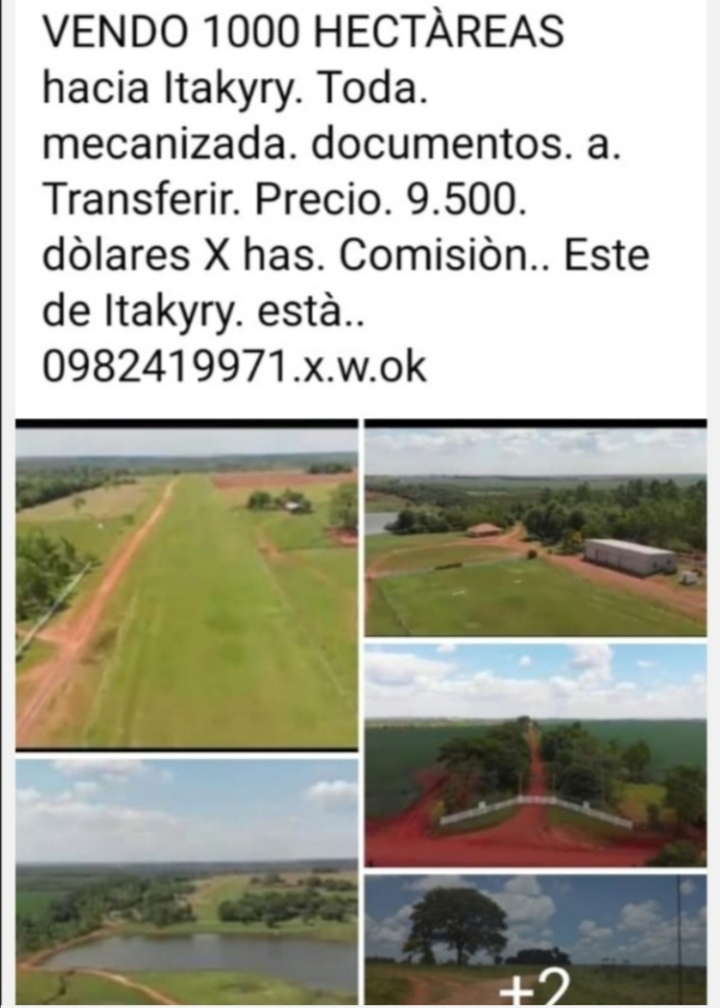Open the lake aerial photo
The width and height of the screenshot is (720, 1008).
(x=187, y=880)
